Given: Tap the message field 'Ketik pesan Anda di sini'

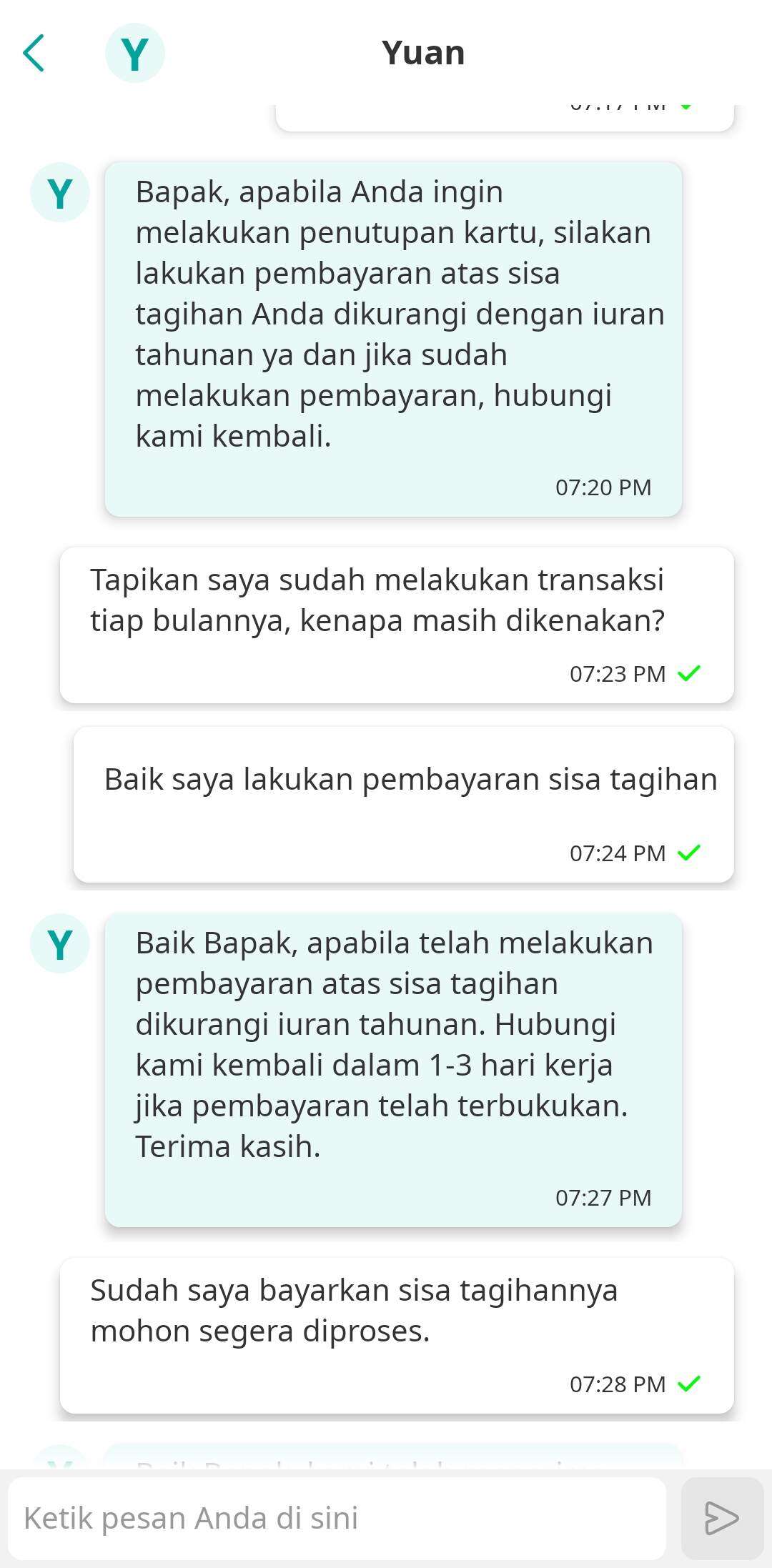Looking at the screenshot, I should click(x=336, y=1518).
